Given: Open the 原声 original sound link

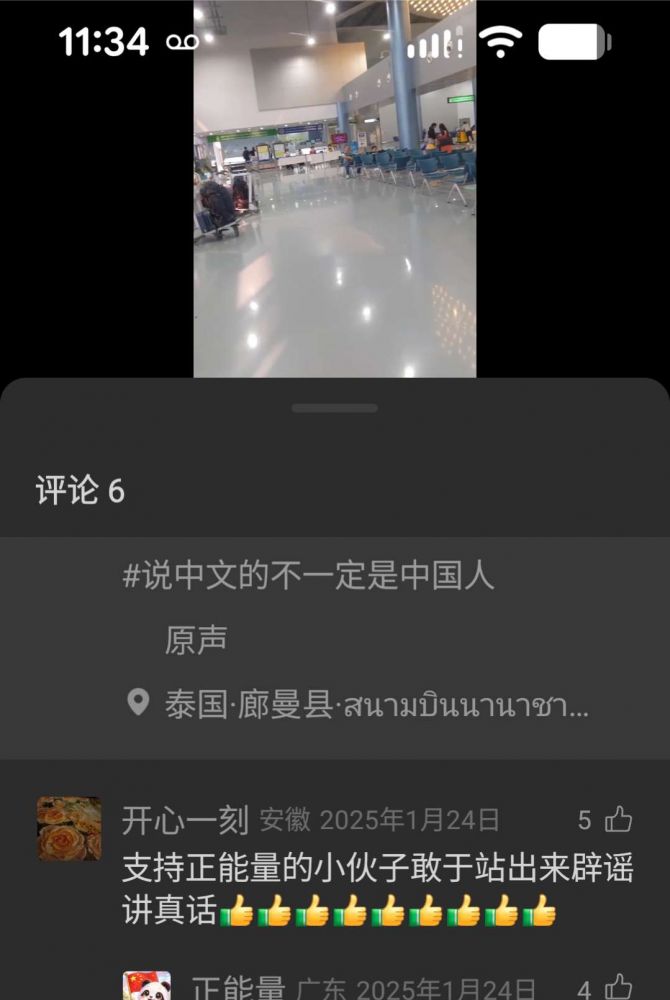Looking at the screenshot, I should [x=196, y=640].
